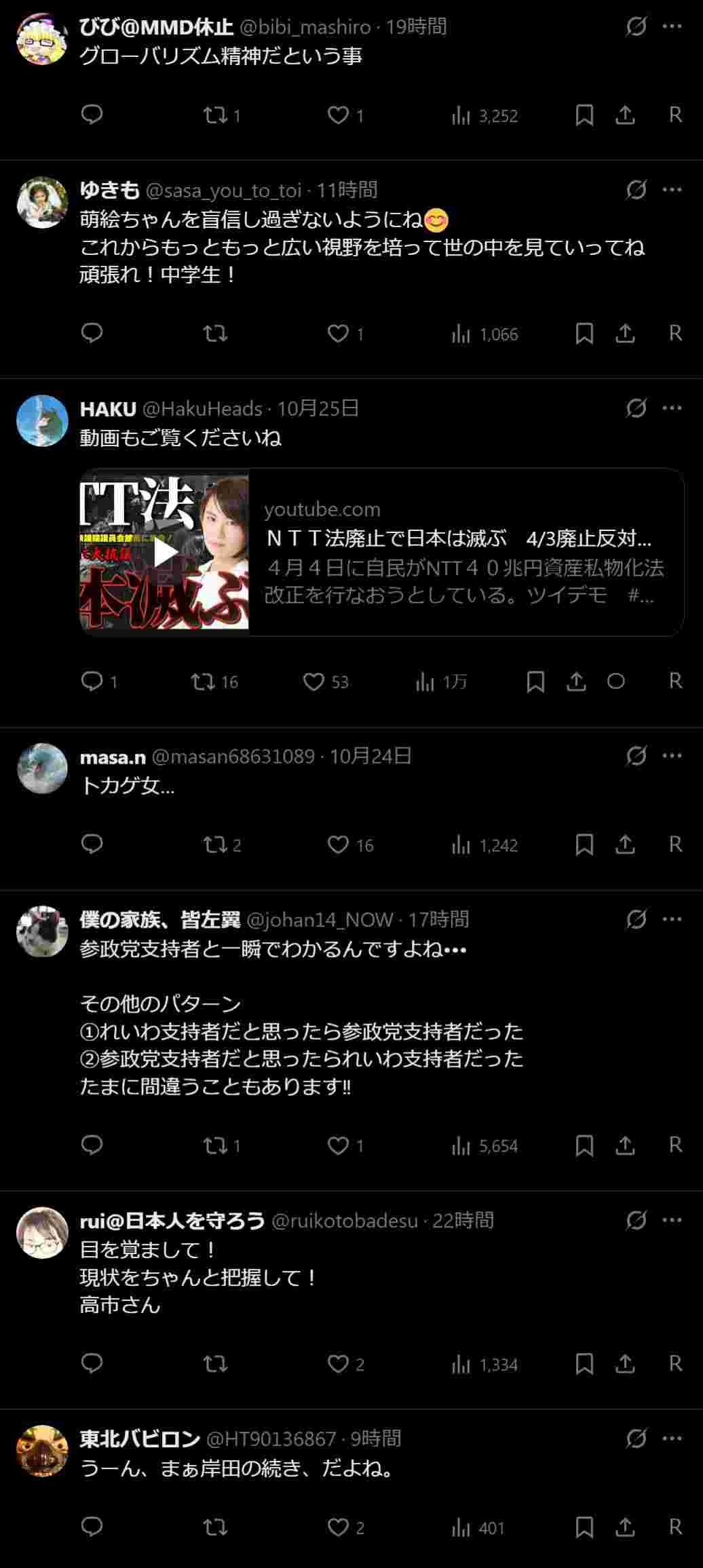The height and width of the screenshot is (1568, 703).
Task: Like 東北バビロン's post
Action: (338, 1527)
